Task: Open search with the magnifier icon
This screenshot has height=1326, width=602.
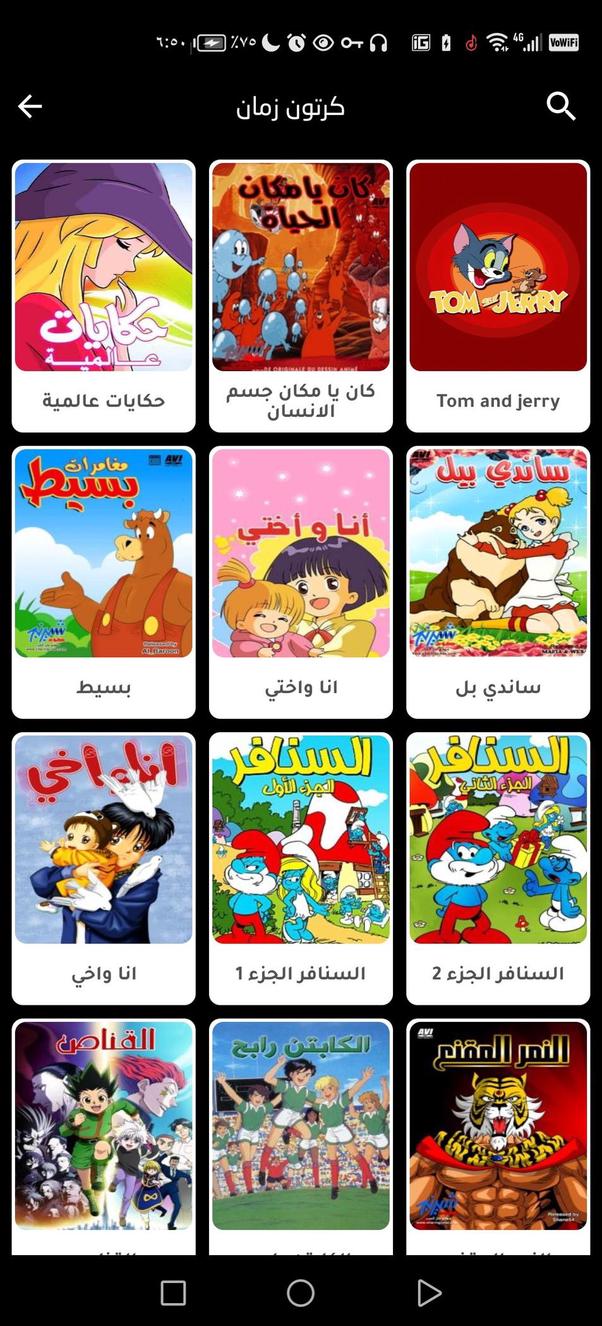Action: click(x=561, y=106)
